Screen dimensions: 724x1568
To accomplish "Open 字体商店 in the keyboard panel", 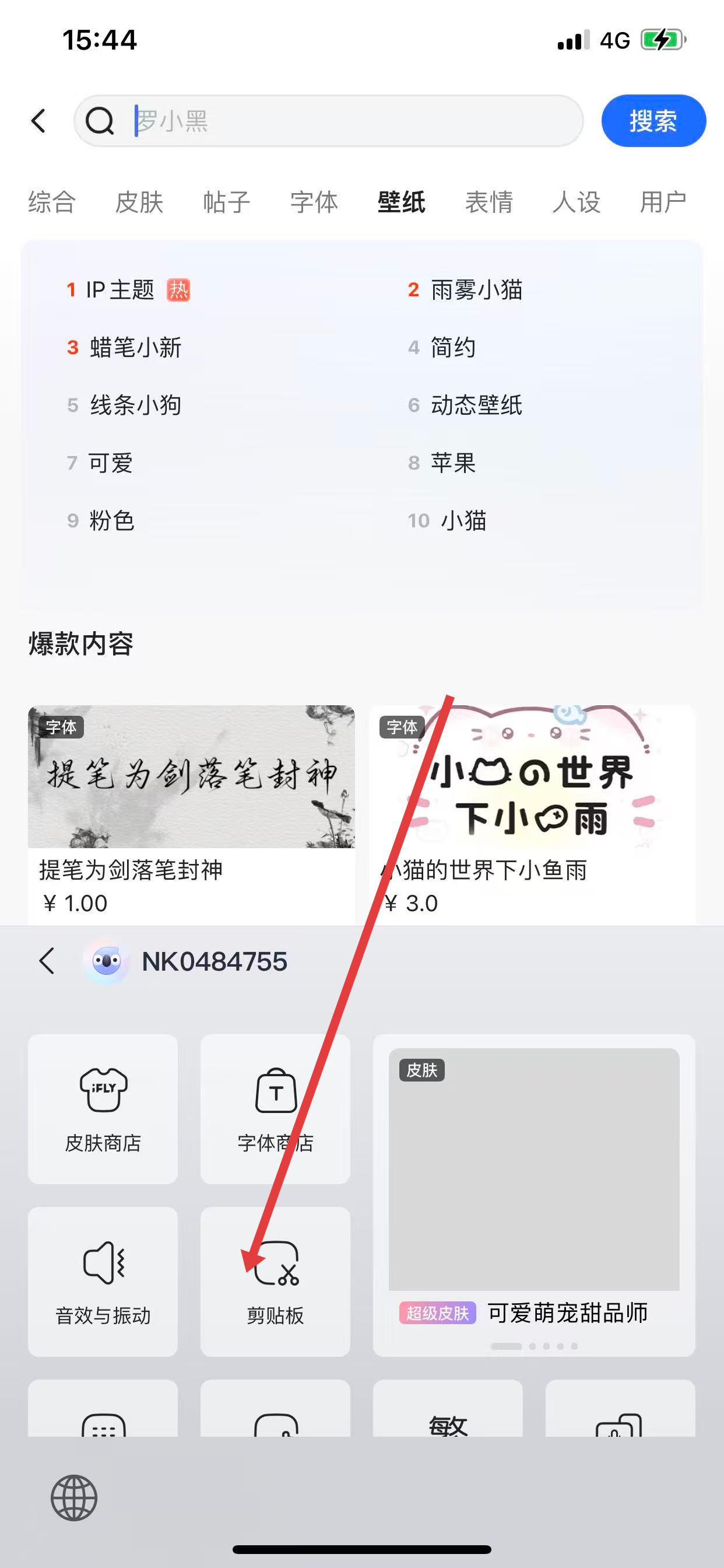I will (275, 1109).
